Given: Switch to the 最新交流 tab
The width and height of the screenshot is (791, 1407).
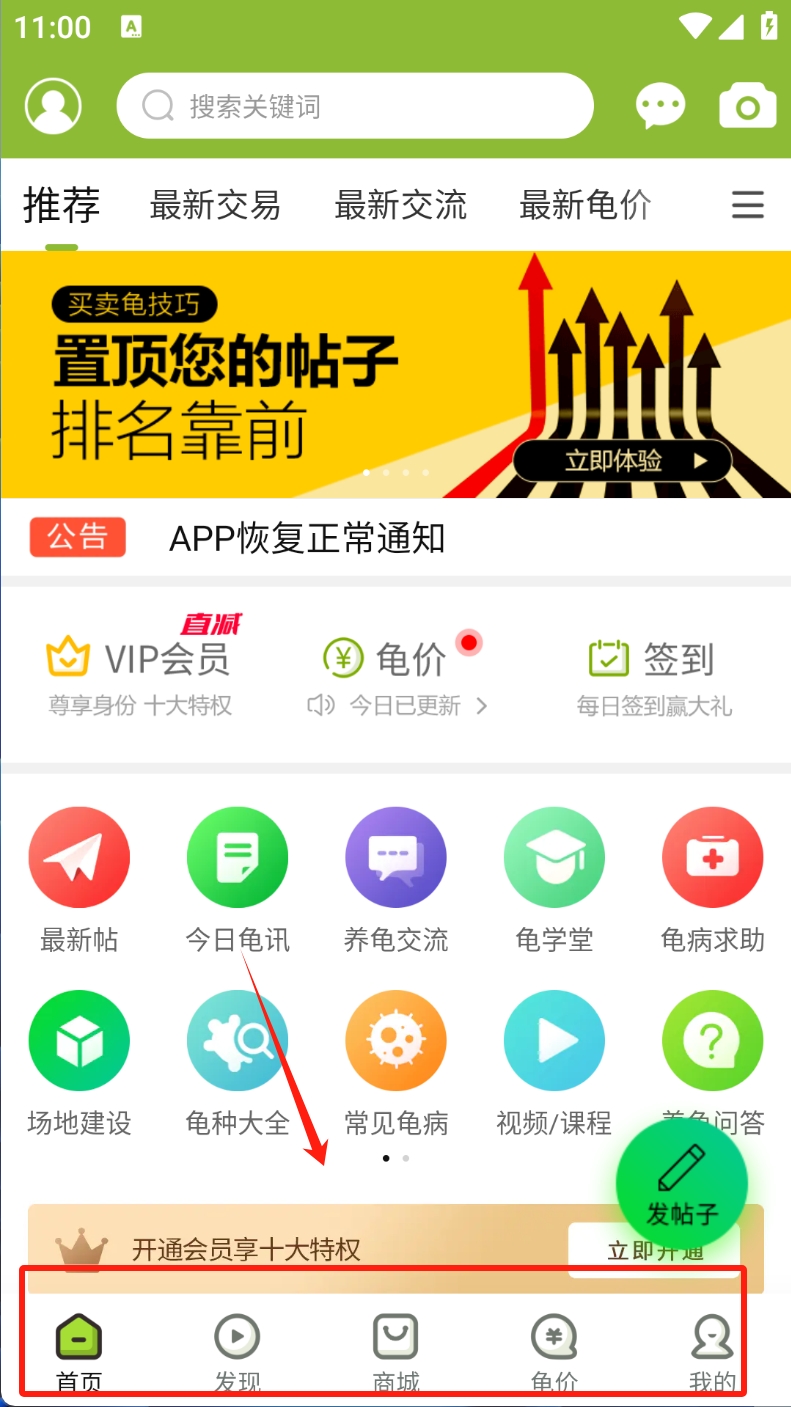Looking at the screenshot, I should click(400, 205).
